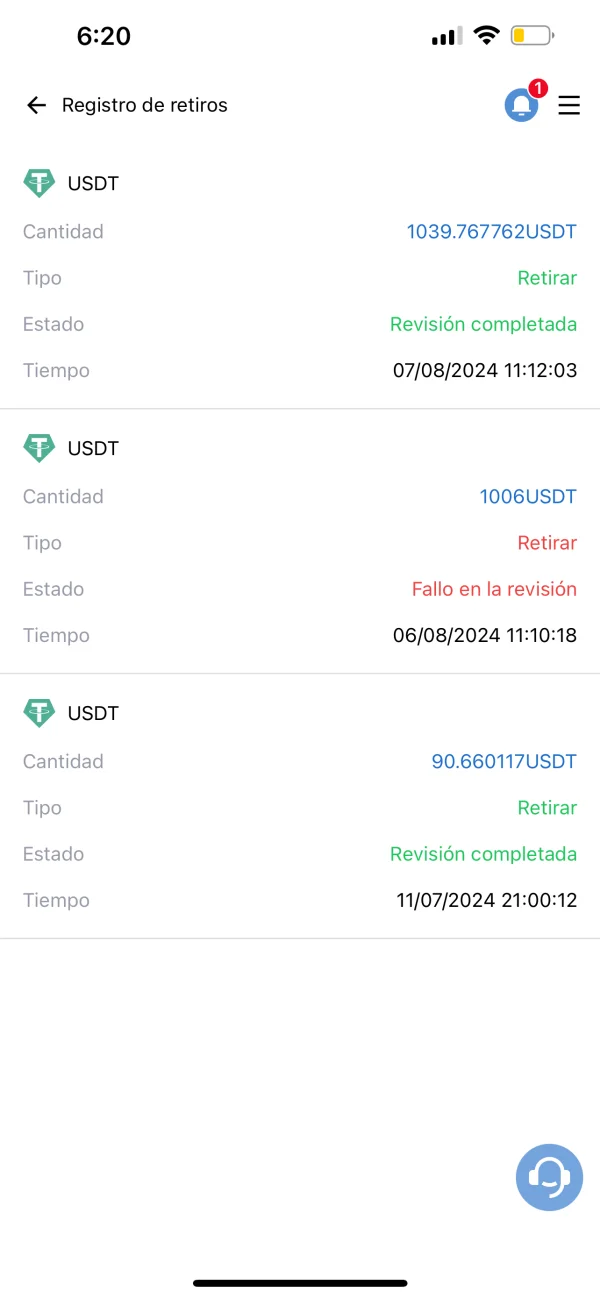Open the 1039.767762USDT withdrawal record
Viewport: 600px width, 1298px height.
click(300, 277)
